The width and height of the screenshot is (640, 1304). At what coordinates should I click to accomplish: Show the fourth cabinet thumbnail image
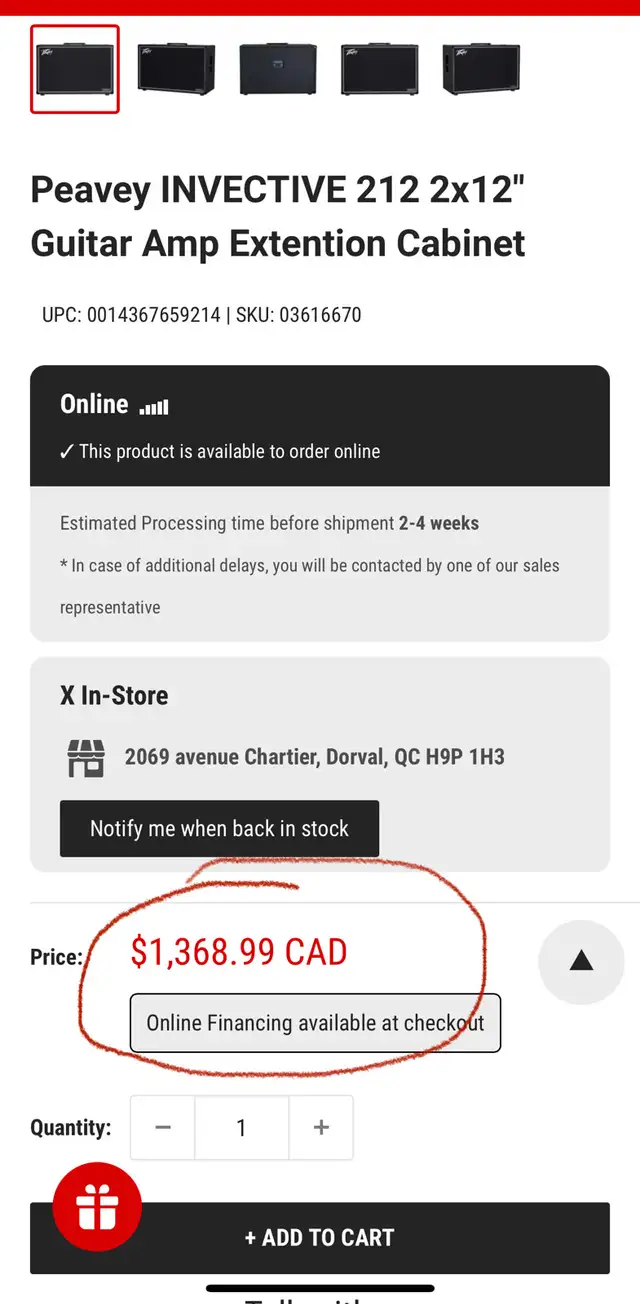tap(380, 69)
